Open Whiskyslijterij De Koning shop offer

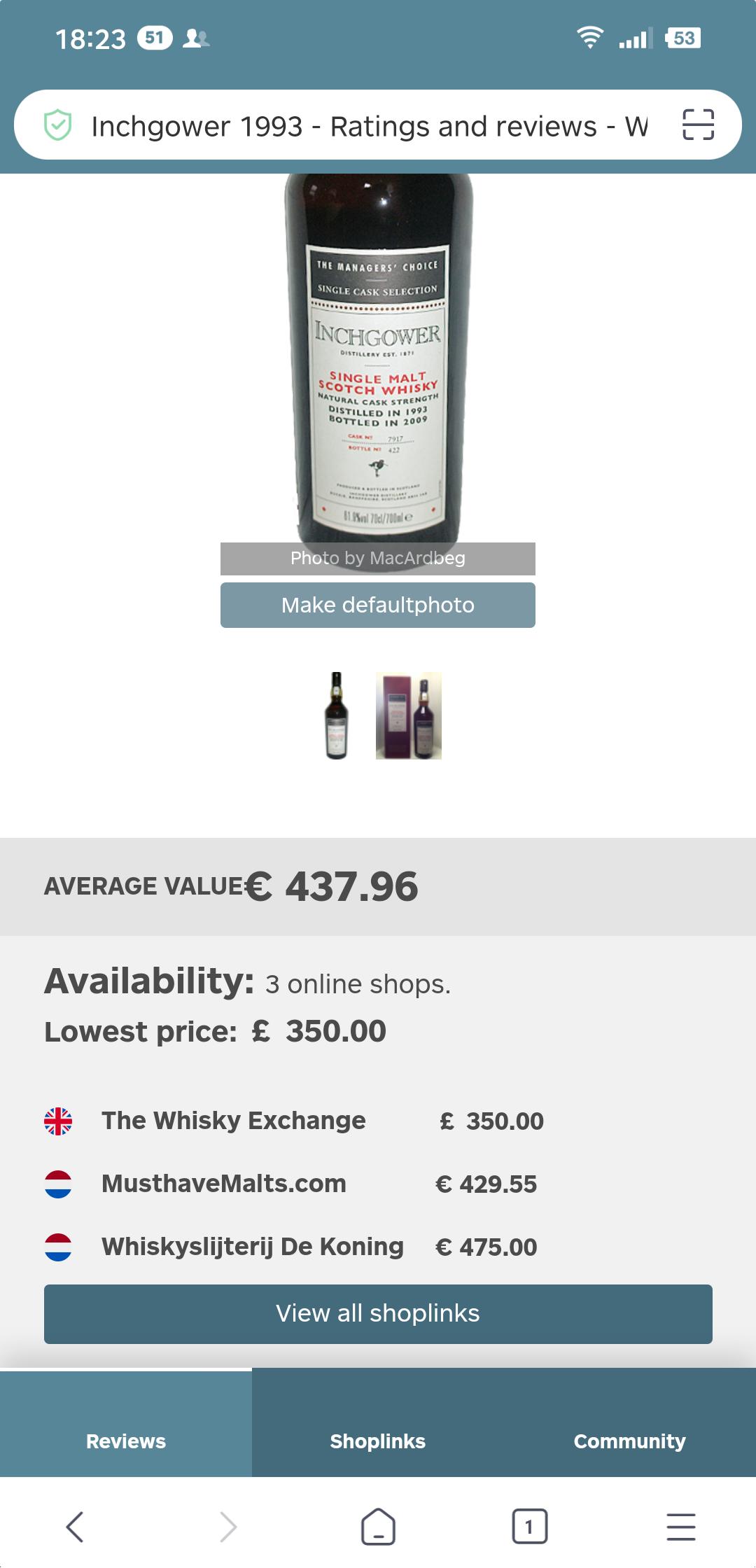253,1247
